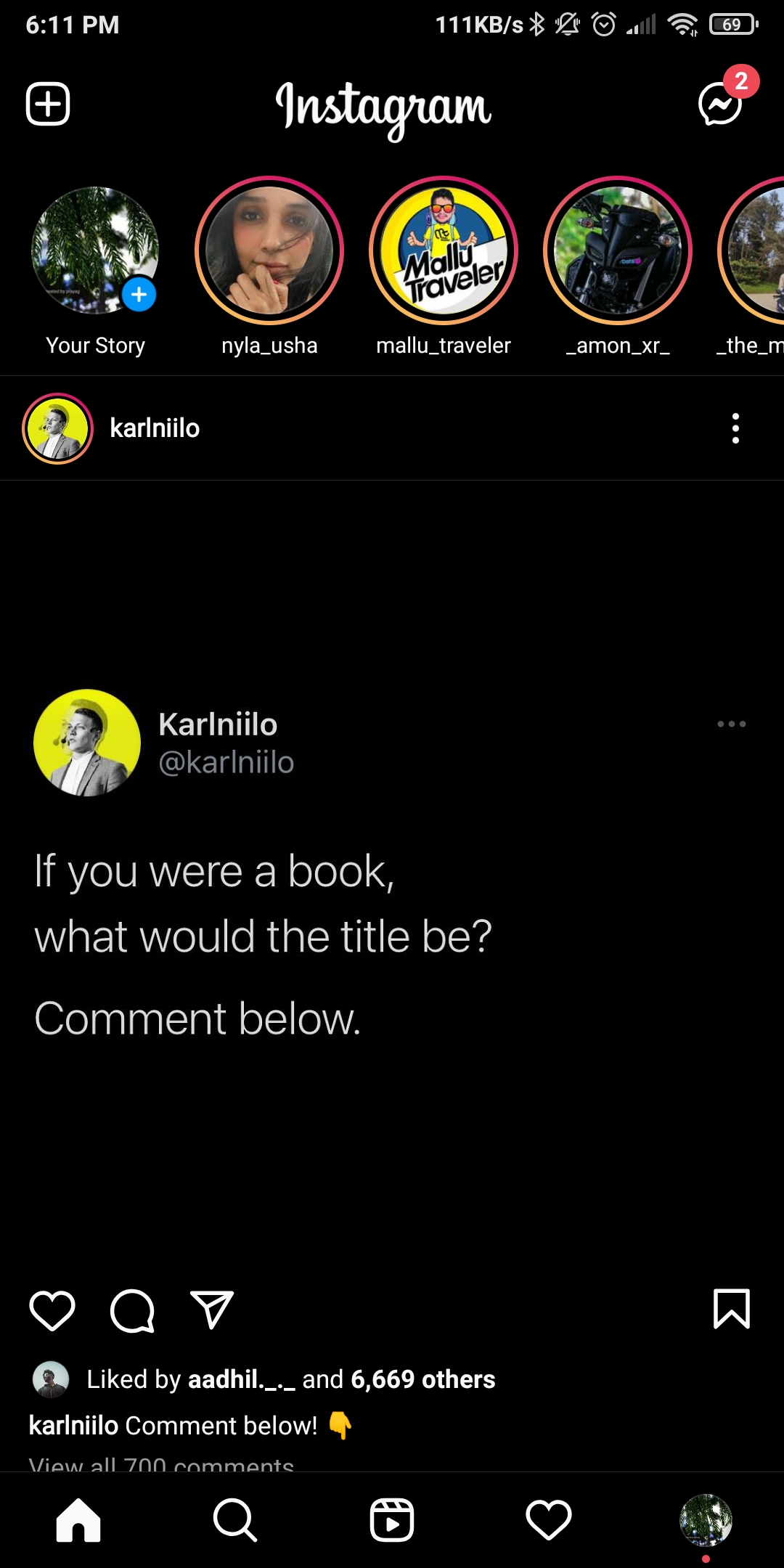The width and height of the screenshot is (784, 1568).
Task: Comment on karlniilo's post
Action: [x=132, y=1310]
